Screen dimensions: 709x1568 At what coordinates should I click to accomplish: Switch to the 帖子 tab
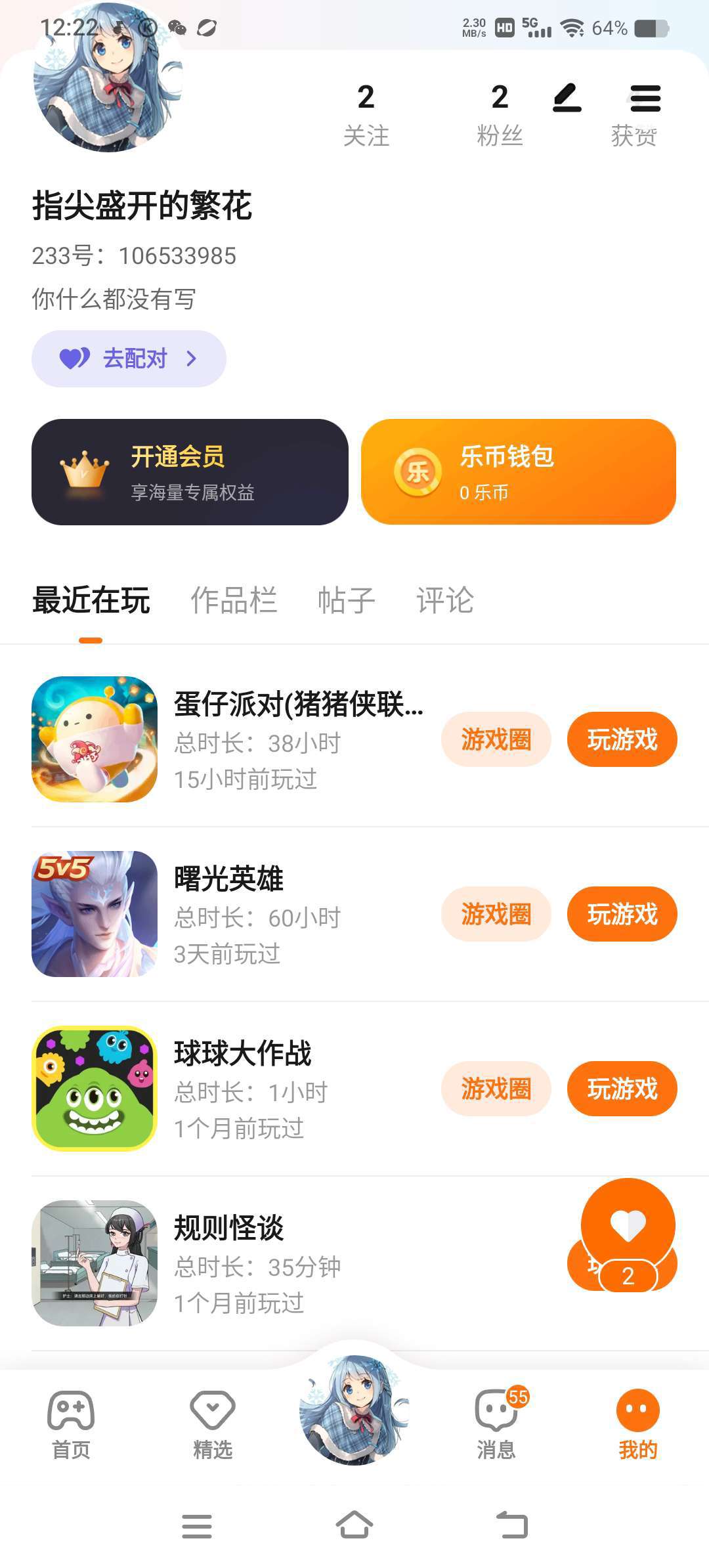coord(346,600)
